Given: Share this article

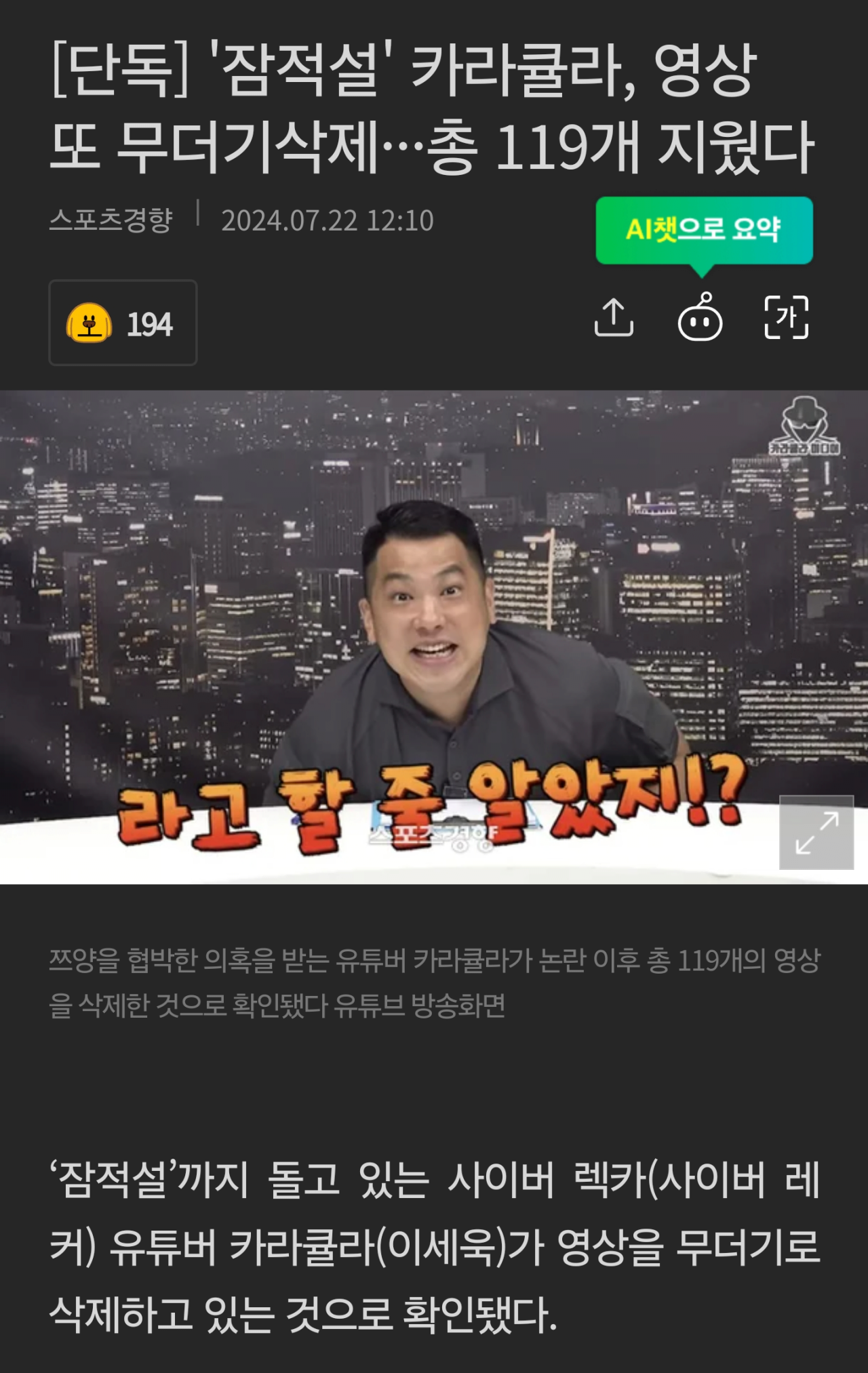Looking at the screenshot, I should click(x=614, y=317).
